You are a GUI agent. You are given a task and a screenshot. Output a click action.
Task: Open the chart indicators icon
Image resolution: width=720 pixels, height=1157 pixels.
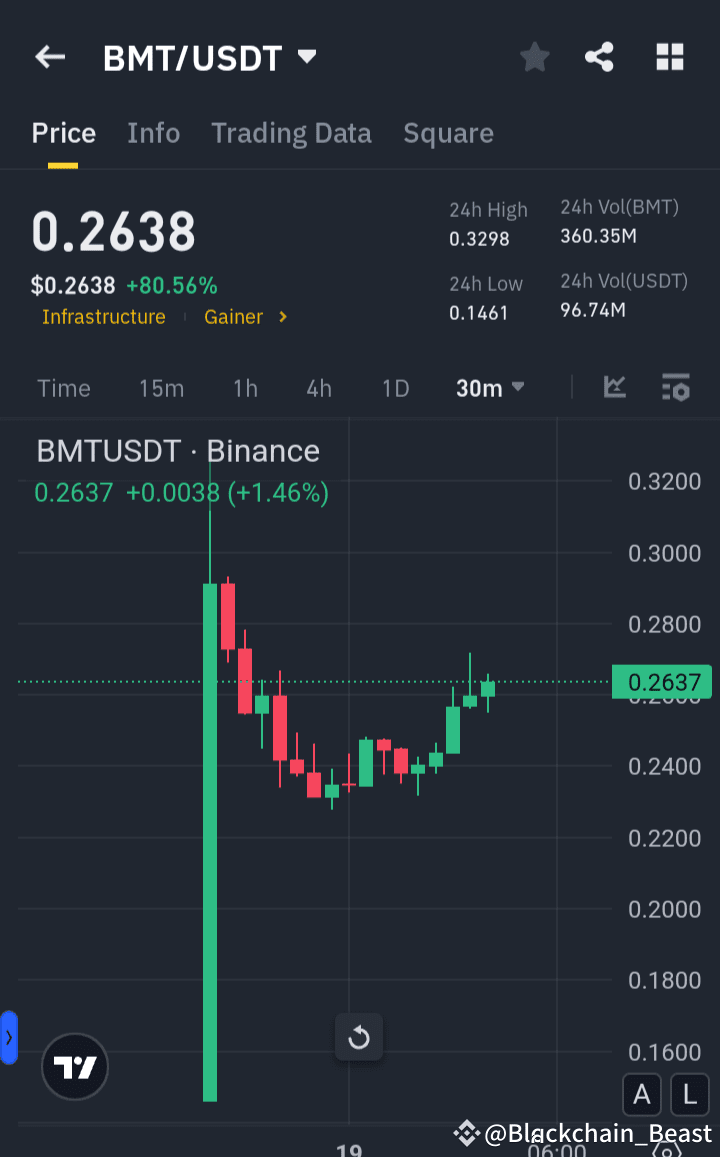676,388
